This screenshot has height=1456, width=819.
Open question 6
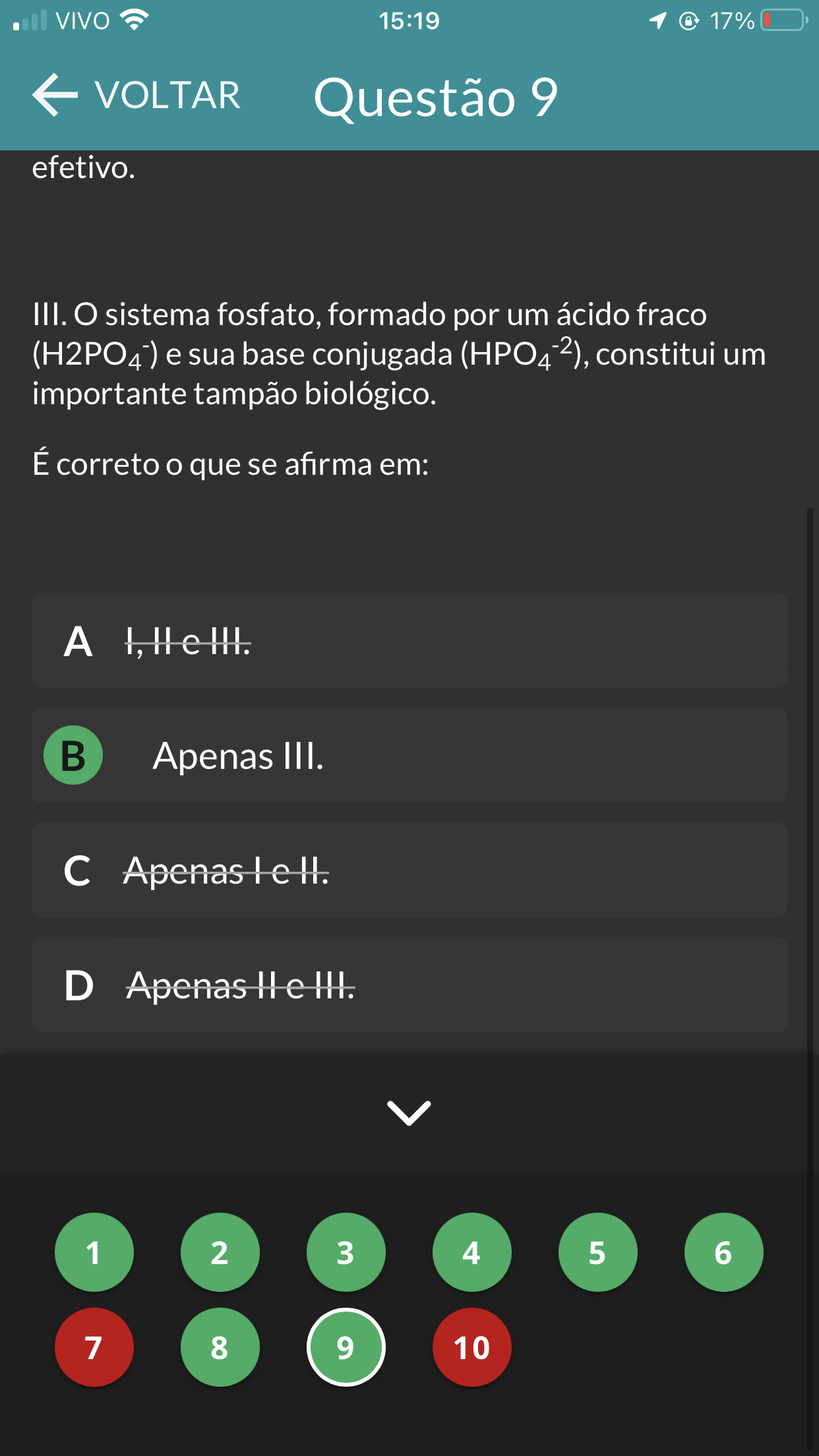[x=723, y=1252]
